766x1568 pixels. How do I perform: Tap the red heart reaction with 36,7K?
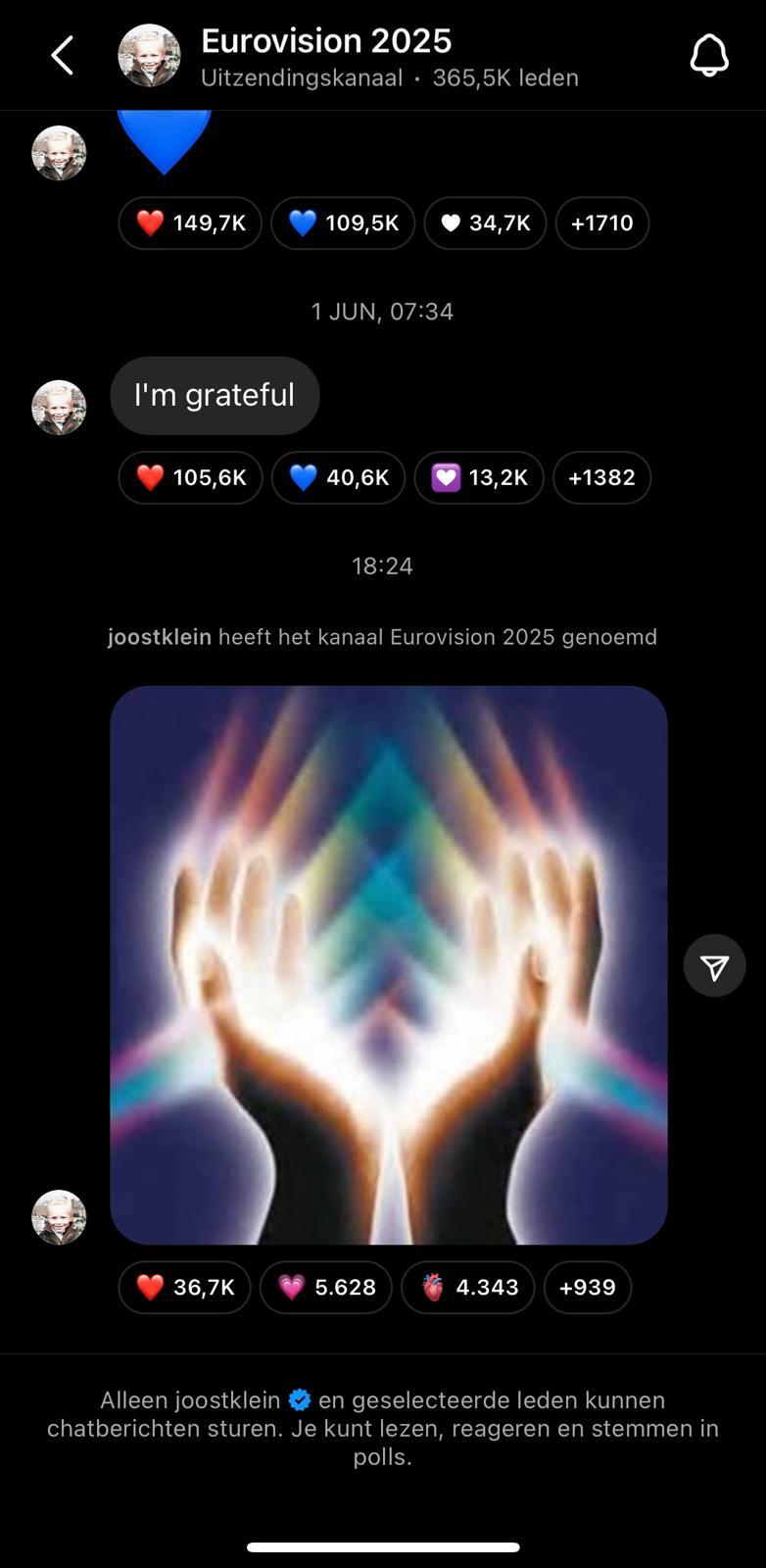point(184,1287)
